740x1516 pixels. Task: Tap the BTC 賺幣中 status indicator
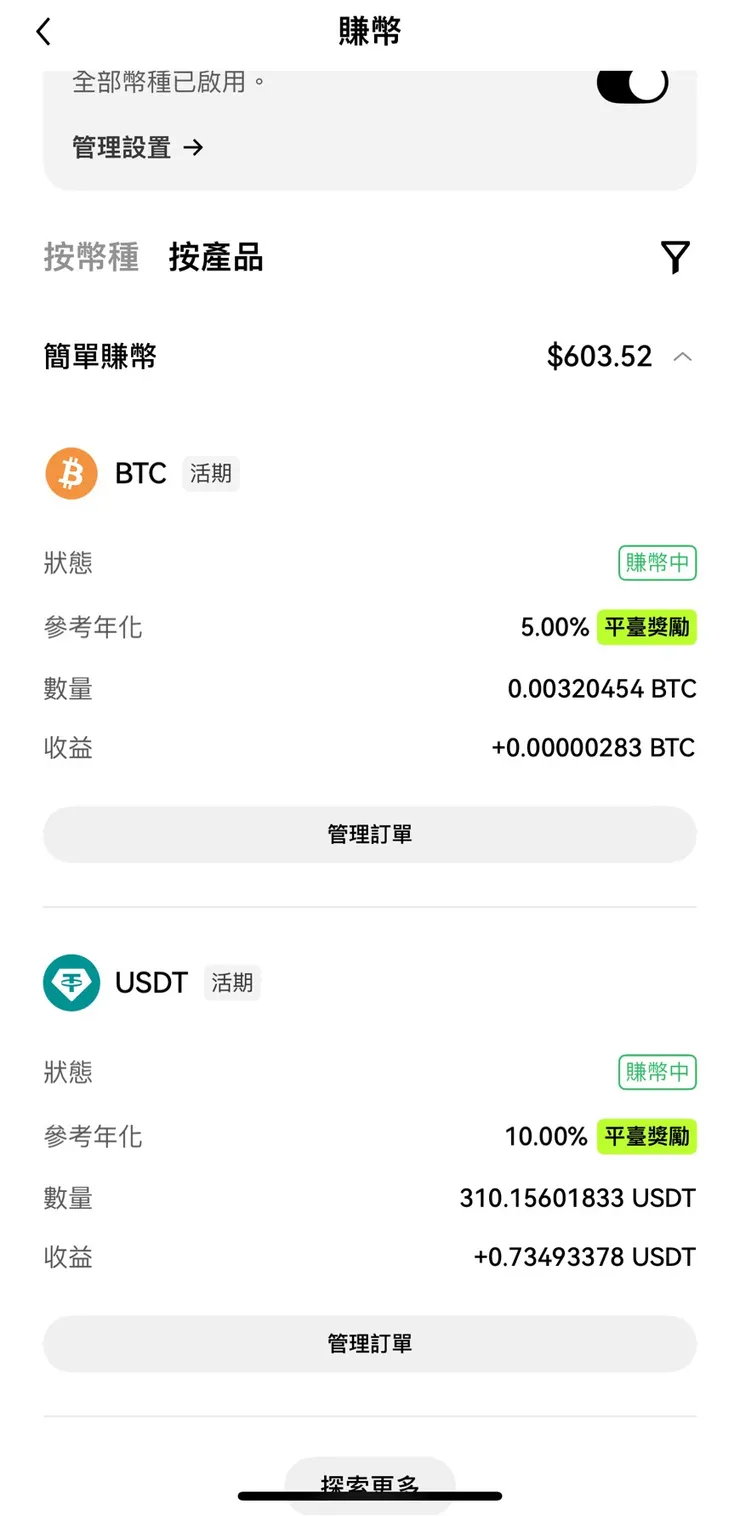tap(657, 563)
